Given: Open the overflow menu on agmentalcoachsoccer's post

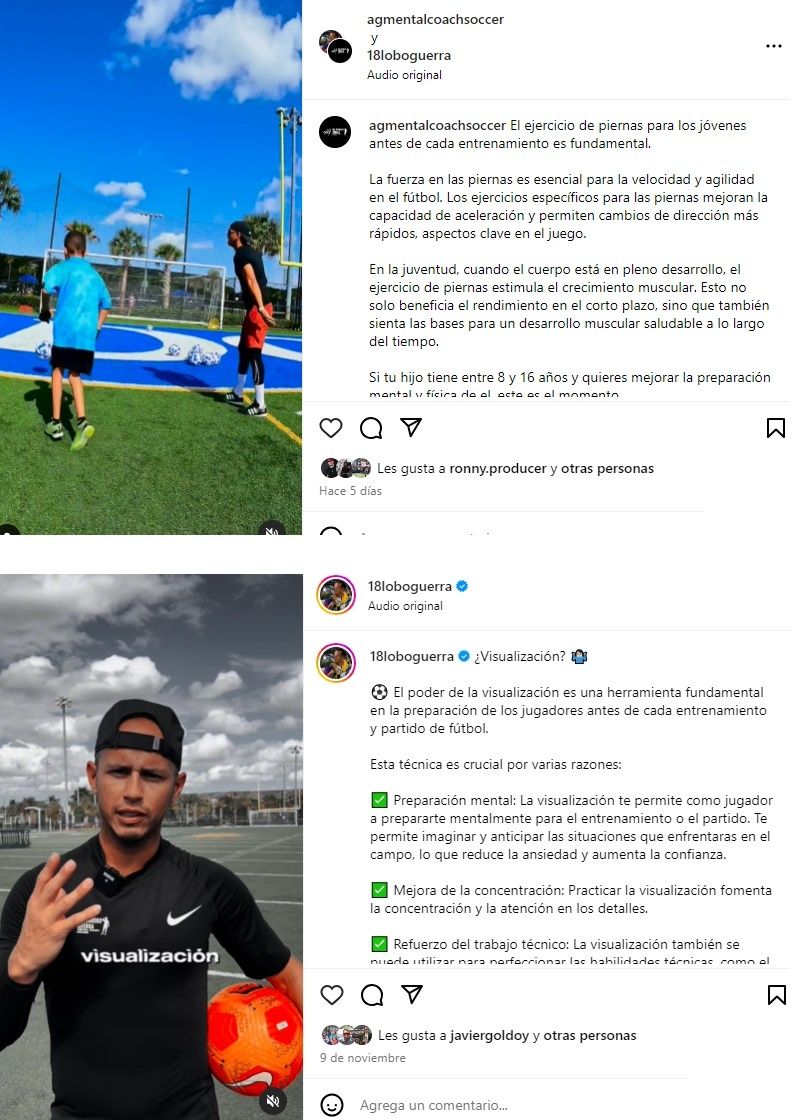Looking at the screenshot, I should point(773,46).
